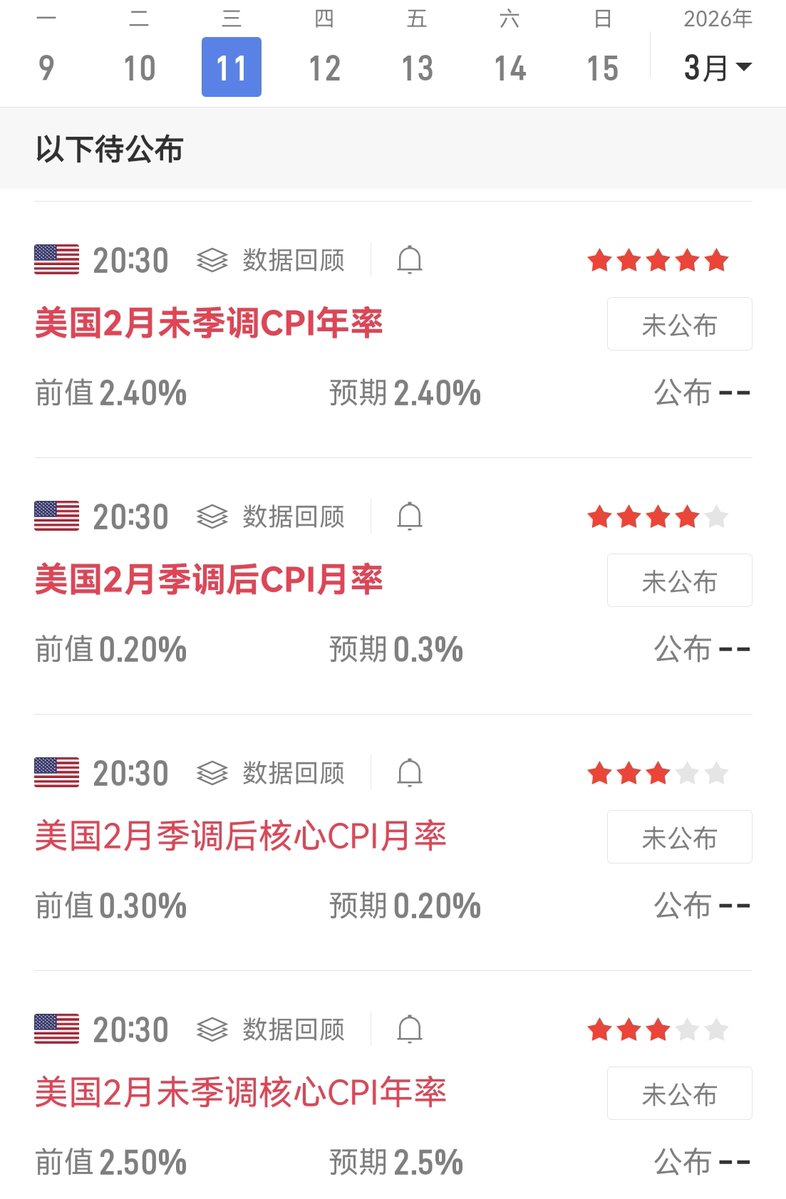
Task: Switch to Friday the 13th
Action: click(x=417, y=67)
